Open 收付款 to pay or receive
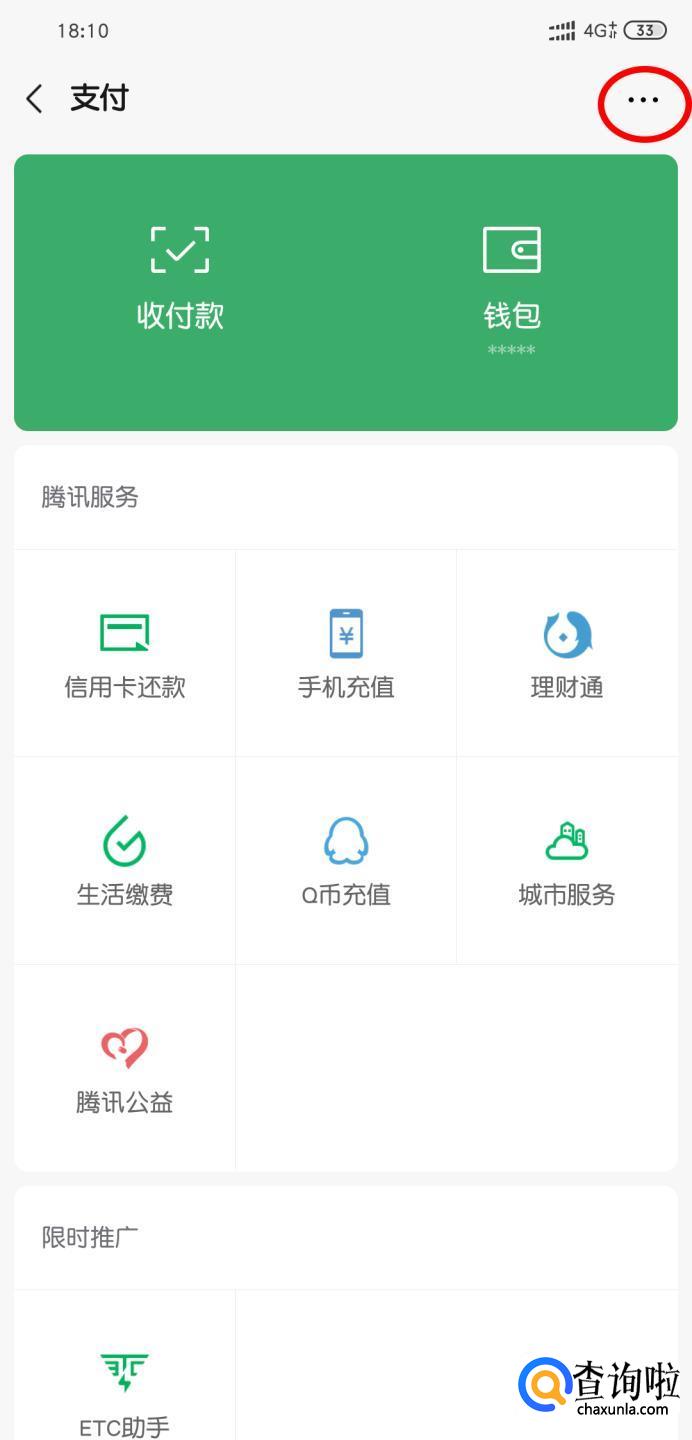The width and height of the screenshot is (692, 1440). [x=180, y=275]
